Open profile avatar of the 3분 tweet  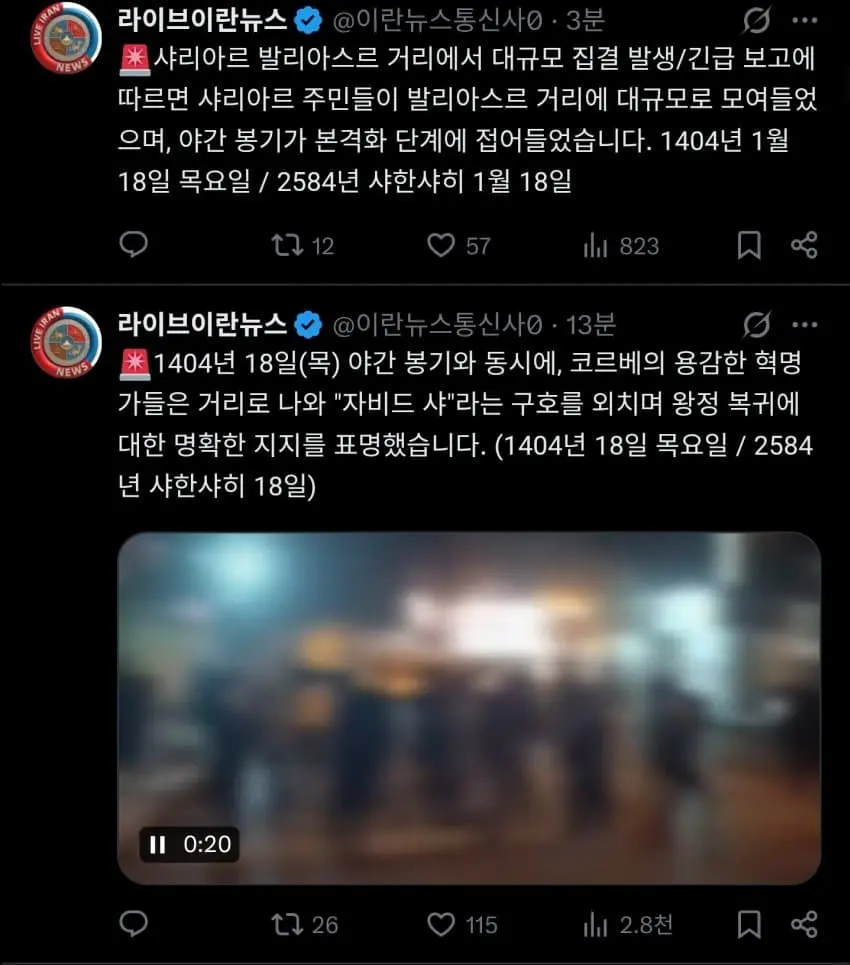(66, 38)
